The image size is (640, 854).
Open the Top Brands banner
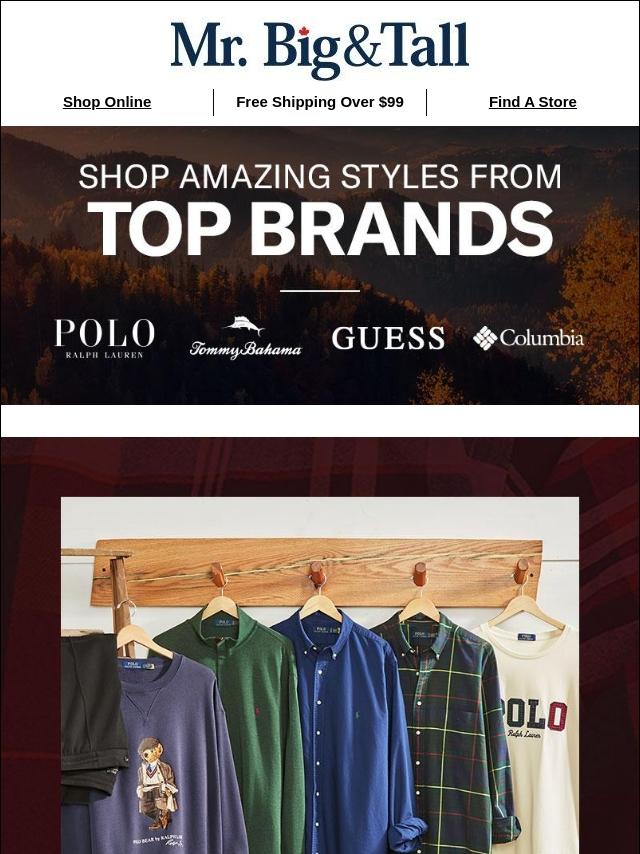point(320,265)
